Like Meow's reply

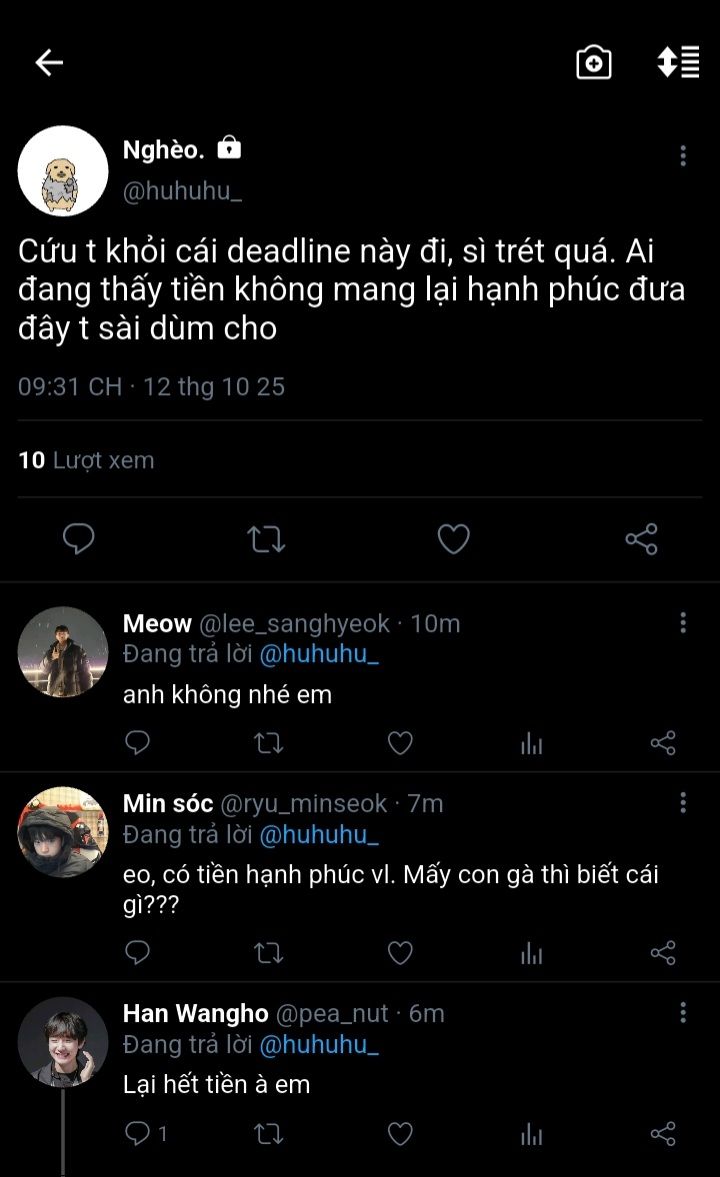(400, 743)
